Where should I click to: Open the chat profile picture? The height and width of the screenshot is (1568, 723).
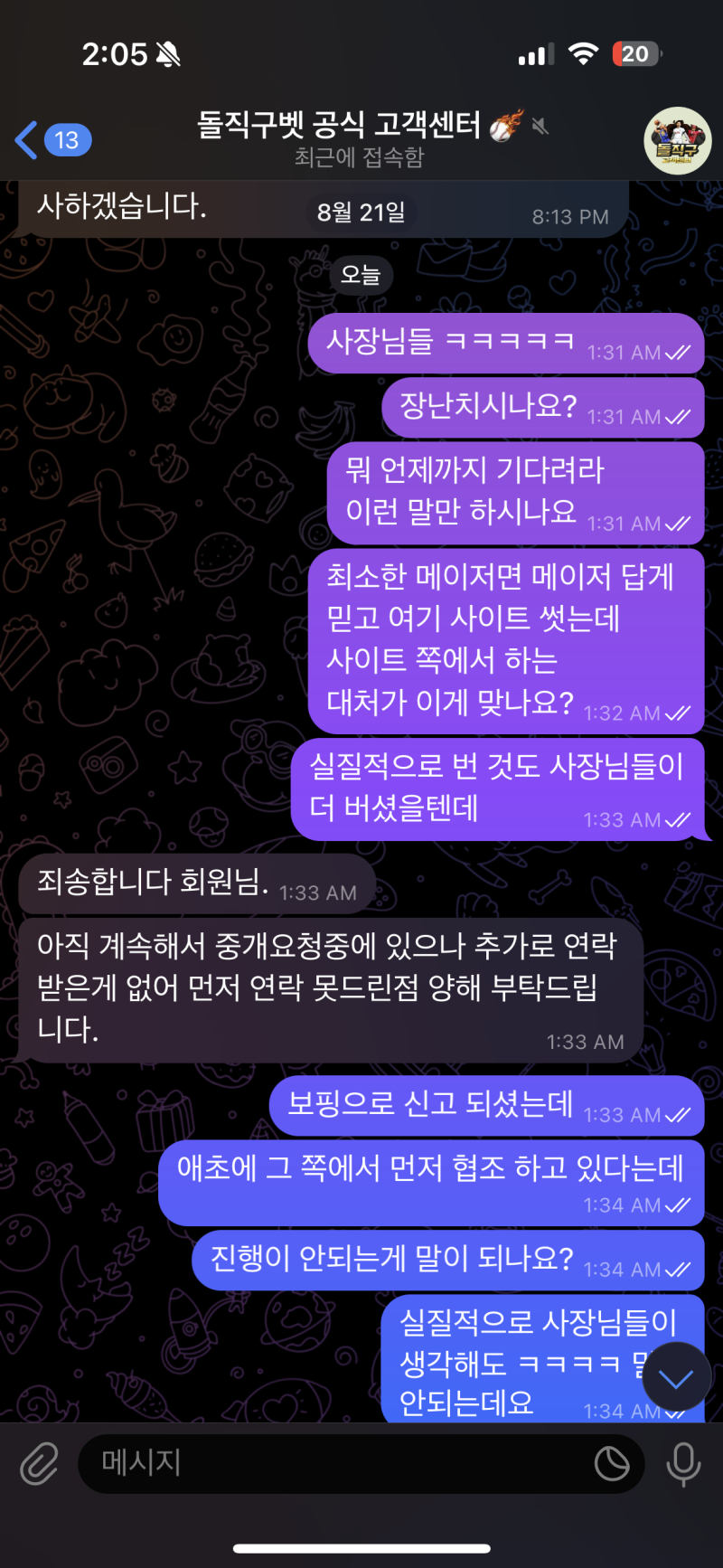pyautogui.click(x=677, y=141)
